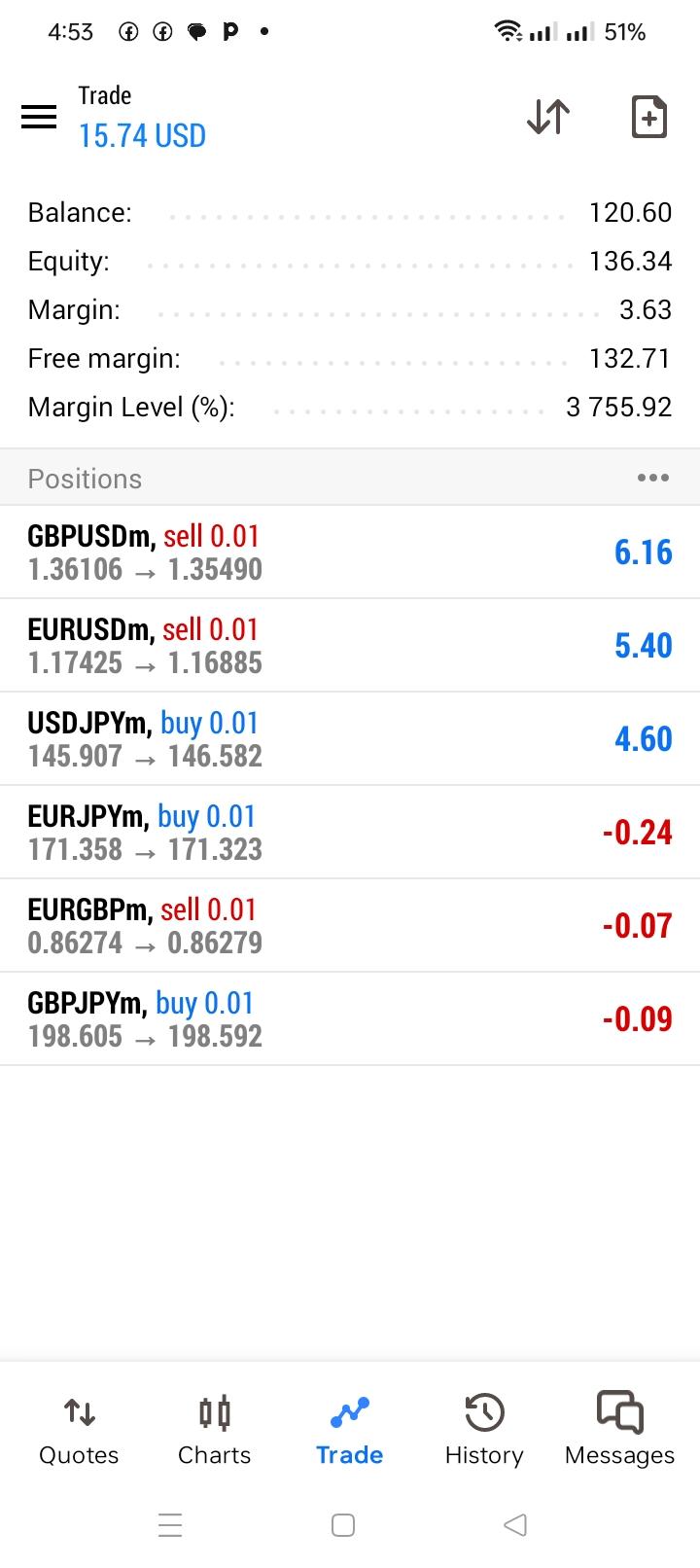Open the EURUSDm sell position
The width and height of the screenshot is (700, 1568).
click(350, 645)
